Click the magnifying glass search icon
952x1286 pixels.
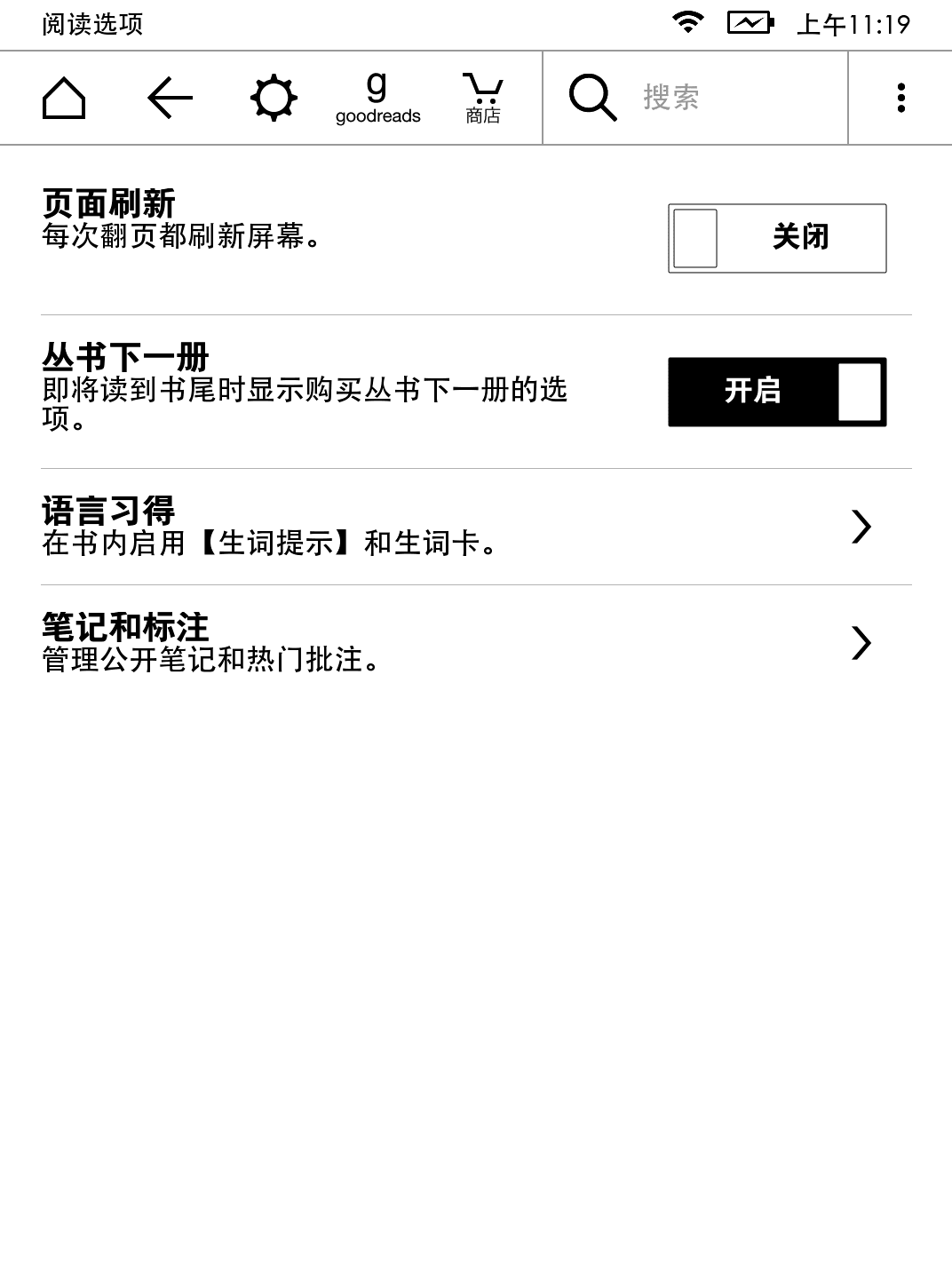[x=592, y=98]
